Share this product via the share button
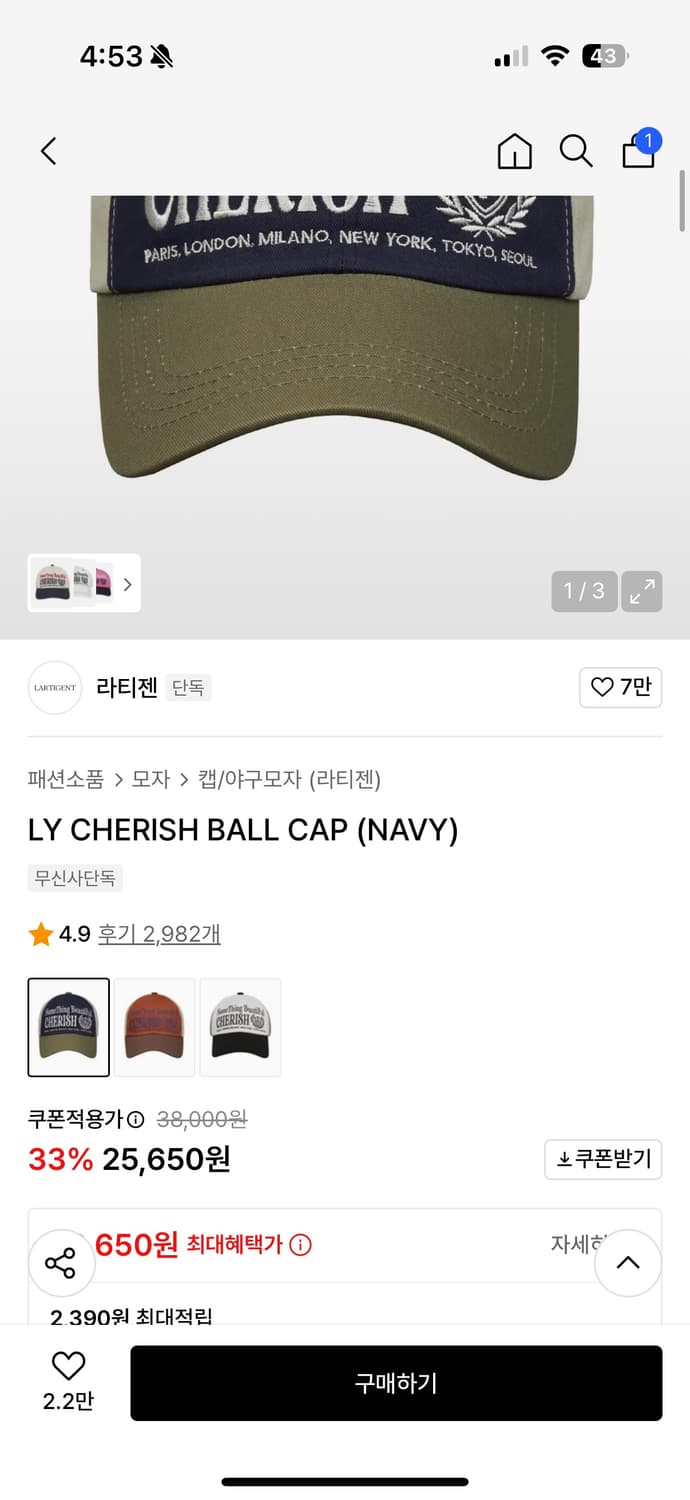Viewport: 690px width, 1500px height. click(x=61, y=1263)
